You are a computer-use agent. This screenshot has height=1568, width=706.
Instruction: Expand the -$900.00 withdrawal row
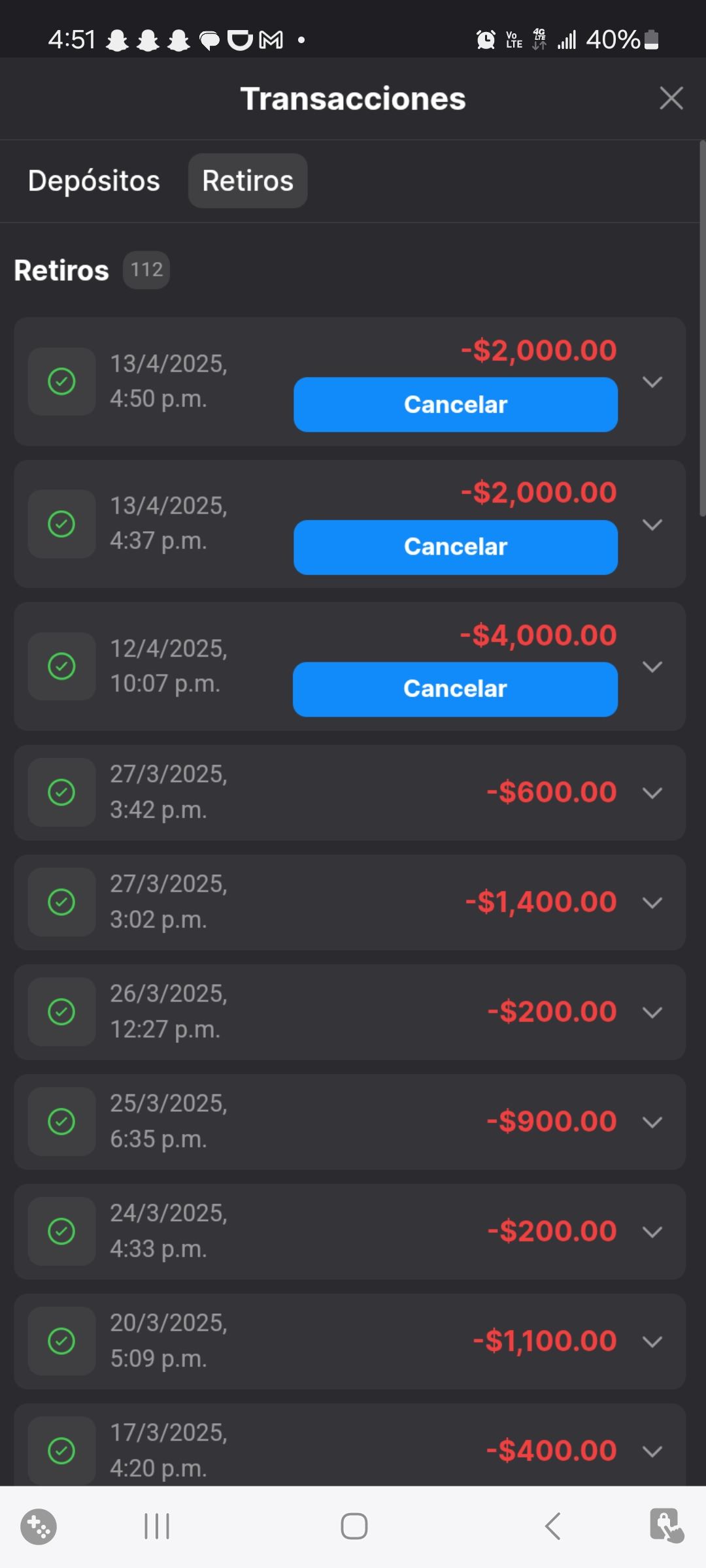652,1122
